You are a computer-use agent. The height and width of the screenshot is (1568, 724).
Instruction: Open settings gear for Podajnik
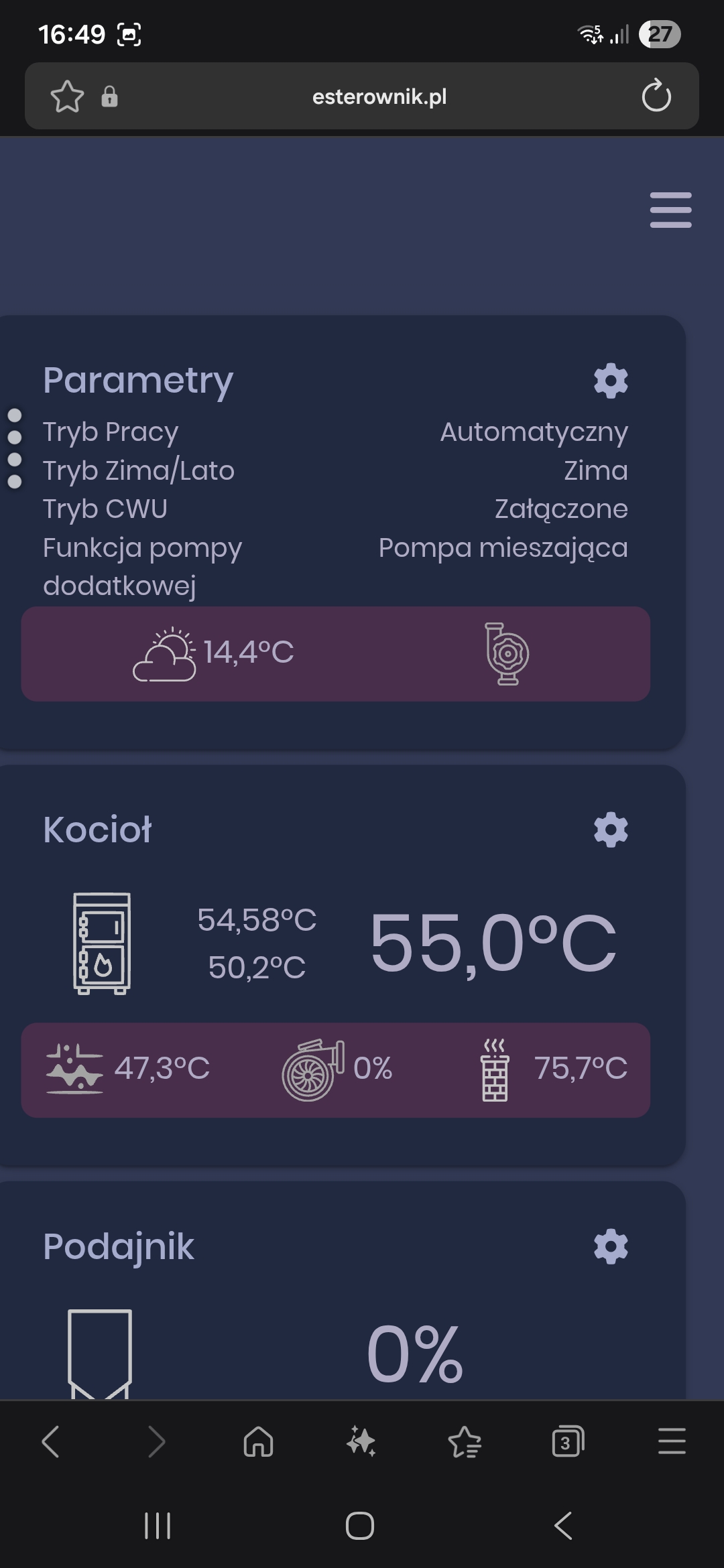point(611,1246)
